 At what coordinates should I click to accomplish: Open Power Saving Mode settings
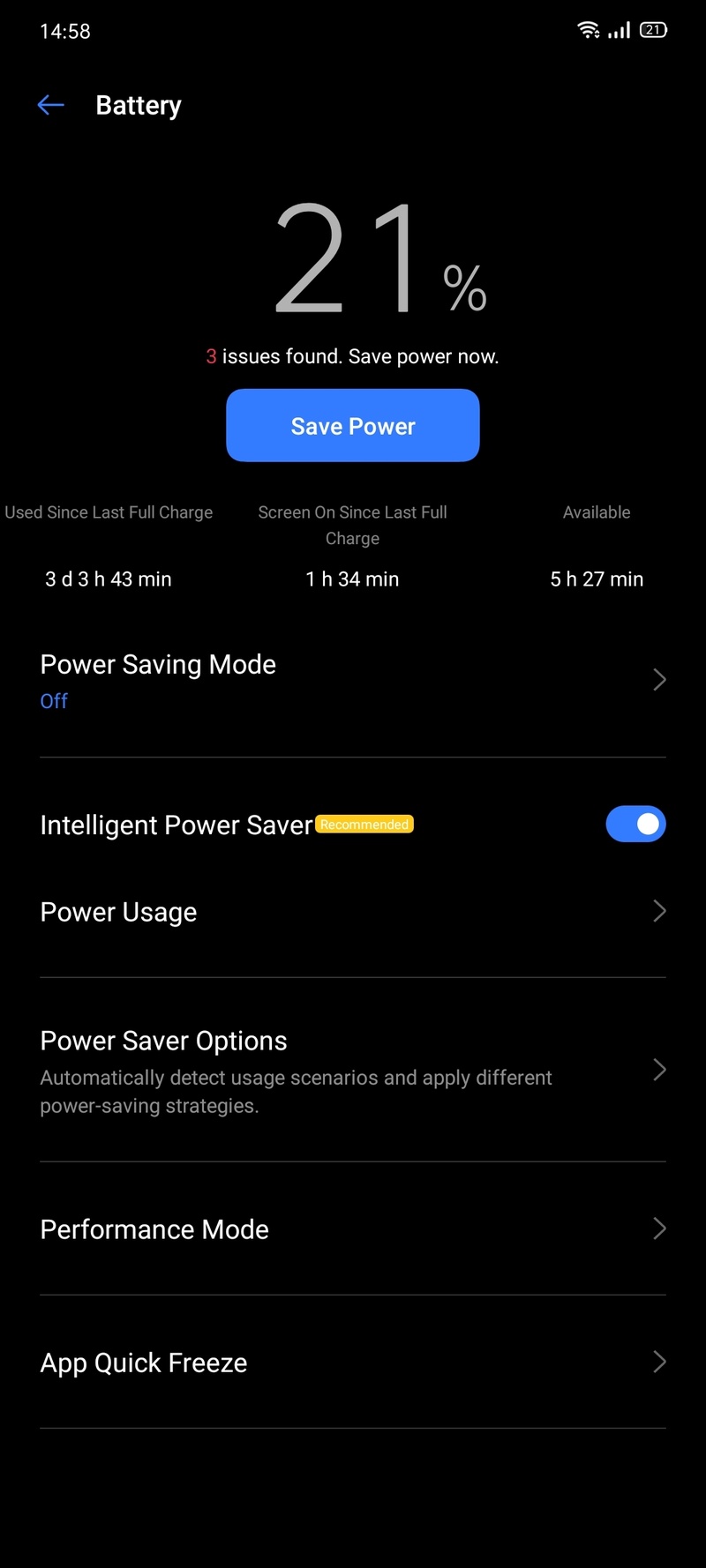353,680
